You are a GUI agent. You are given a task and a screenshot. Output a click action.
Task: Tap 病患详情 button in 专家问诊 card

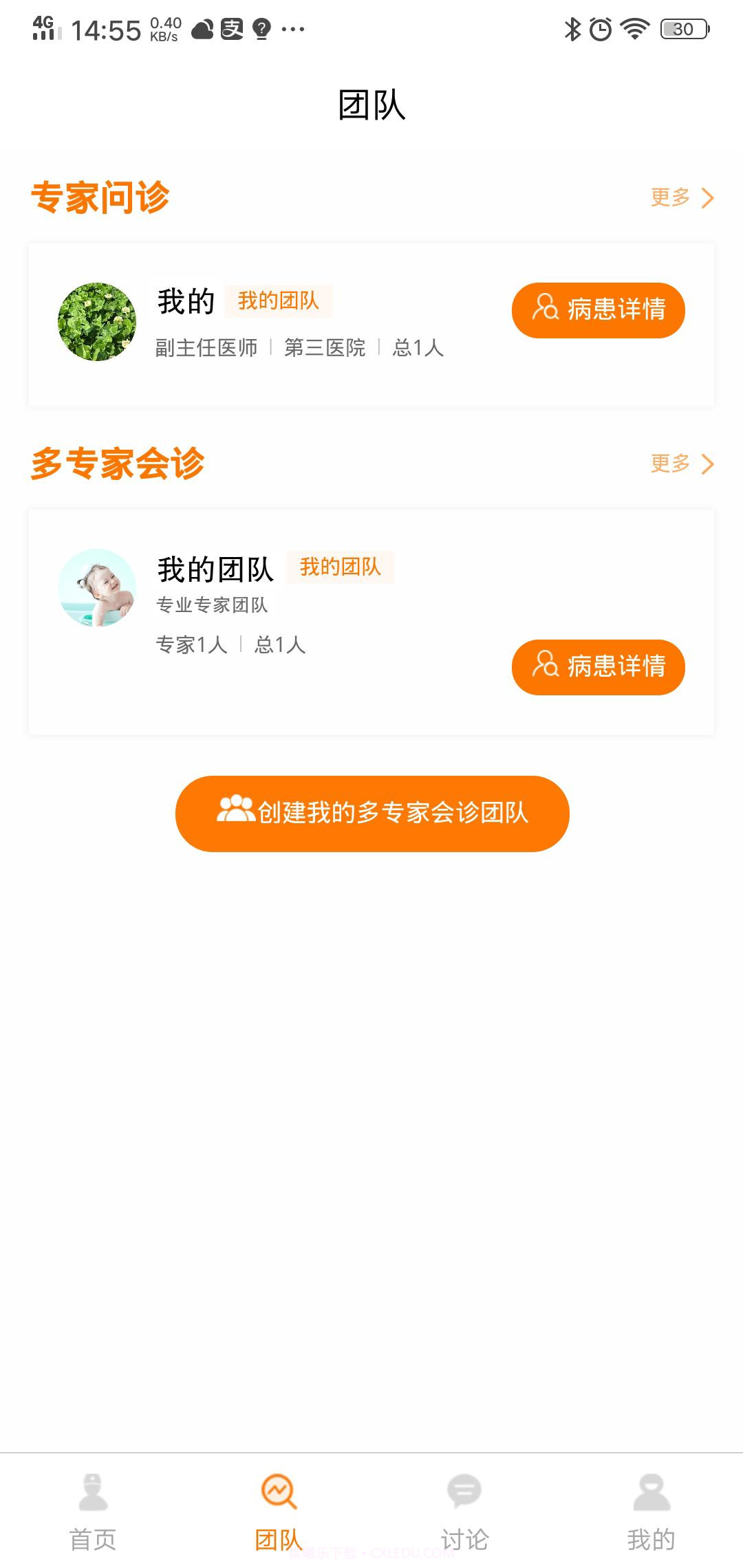coord(598,310)
